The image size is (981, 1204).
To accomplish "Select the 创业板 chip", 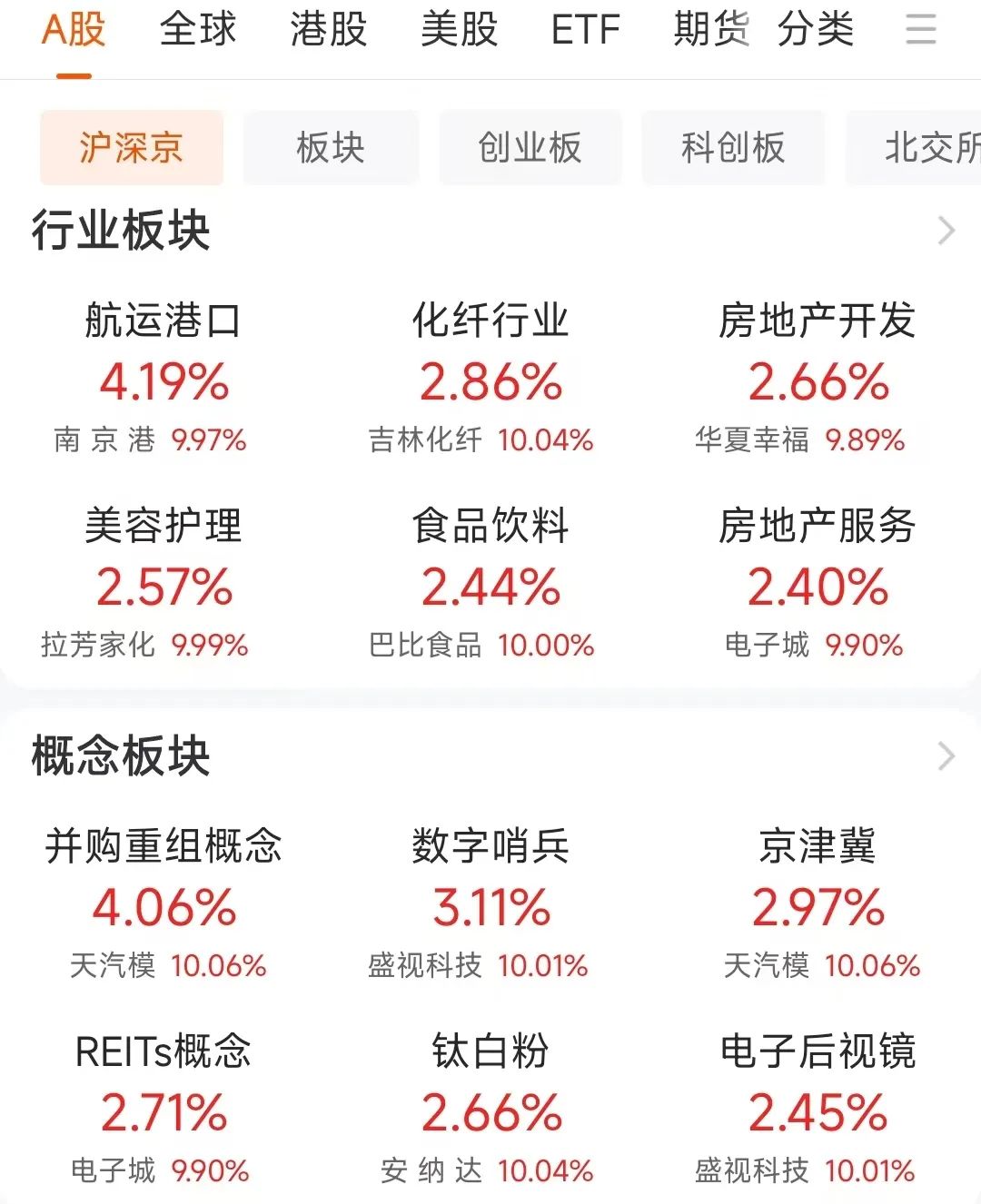I will pyautogui.click(x=530, y=147).
